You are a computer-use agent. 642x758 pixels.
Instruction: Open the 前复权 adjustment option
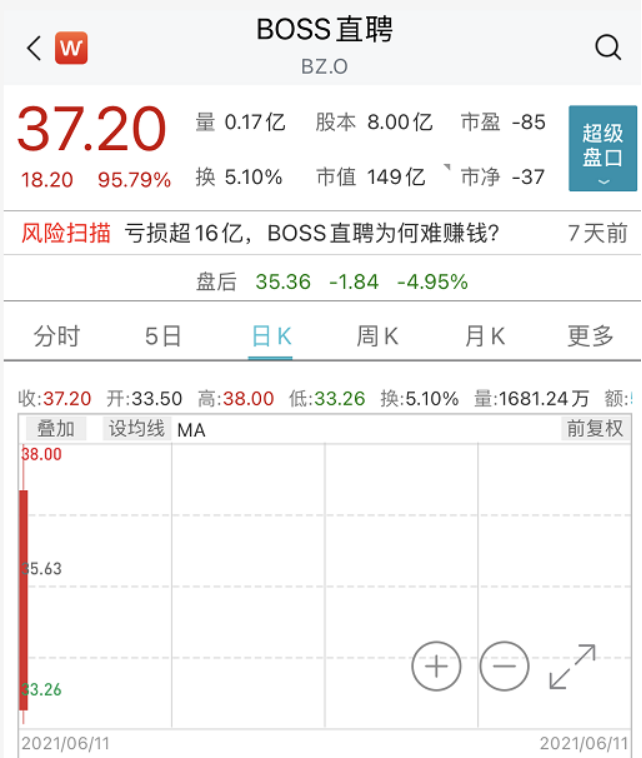click(x=594, y=429)
